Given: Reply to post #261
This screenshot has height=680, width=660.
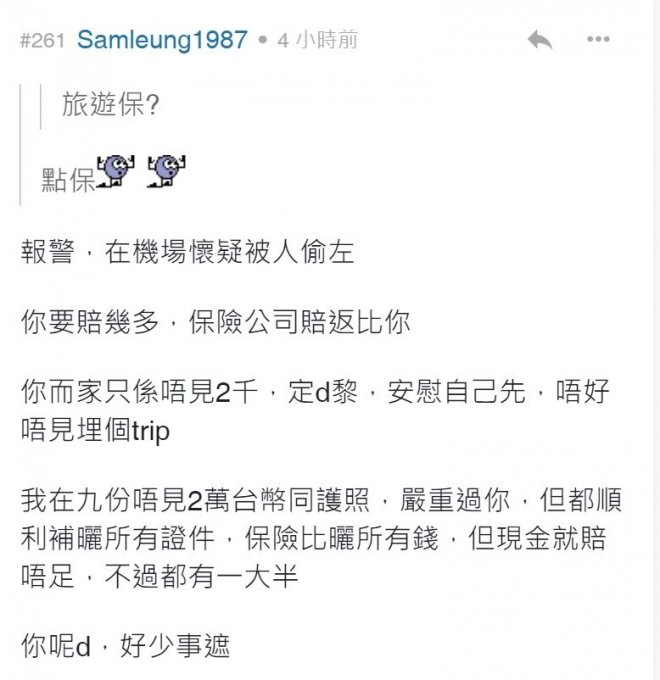Looking at the screenshot, I should click(540, 40).
